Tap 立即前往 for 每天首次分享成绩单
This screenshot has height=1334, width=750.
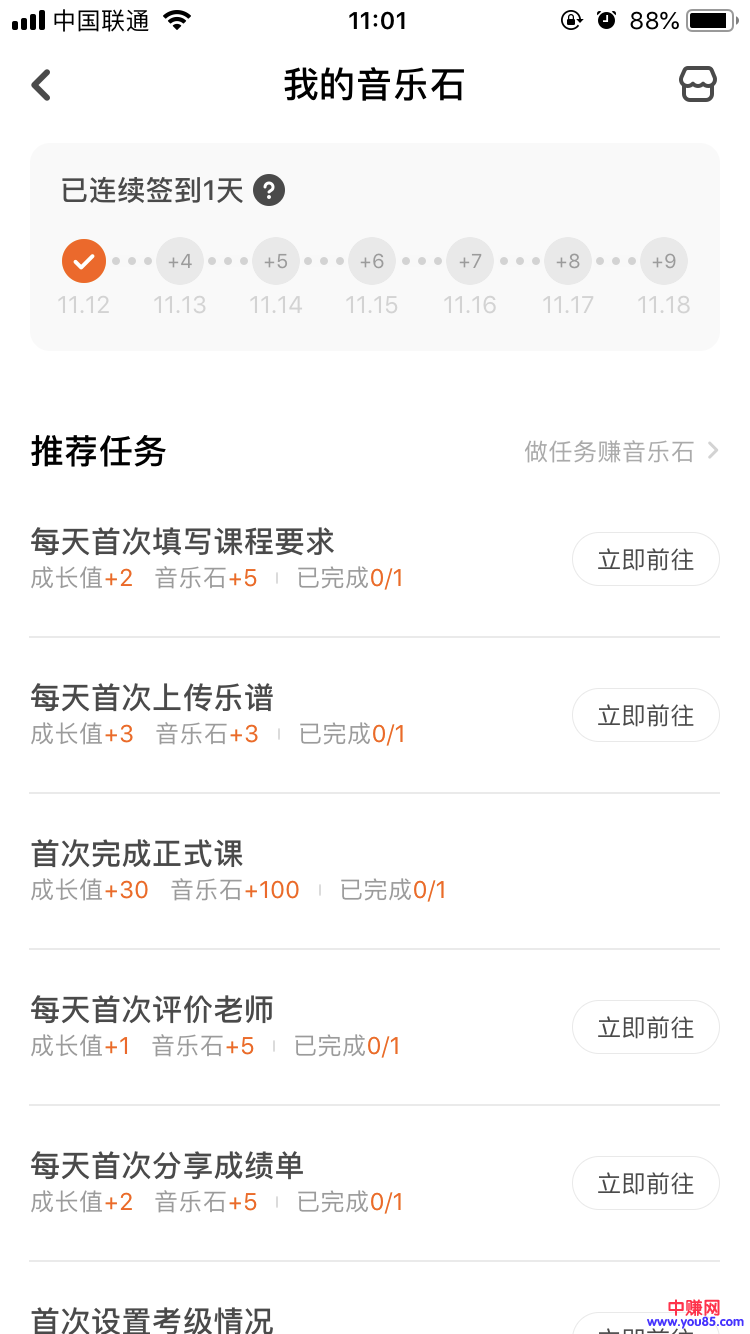645,1184
